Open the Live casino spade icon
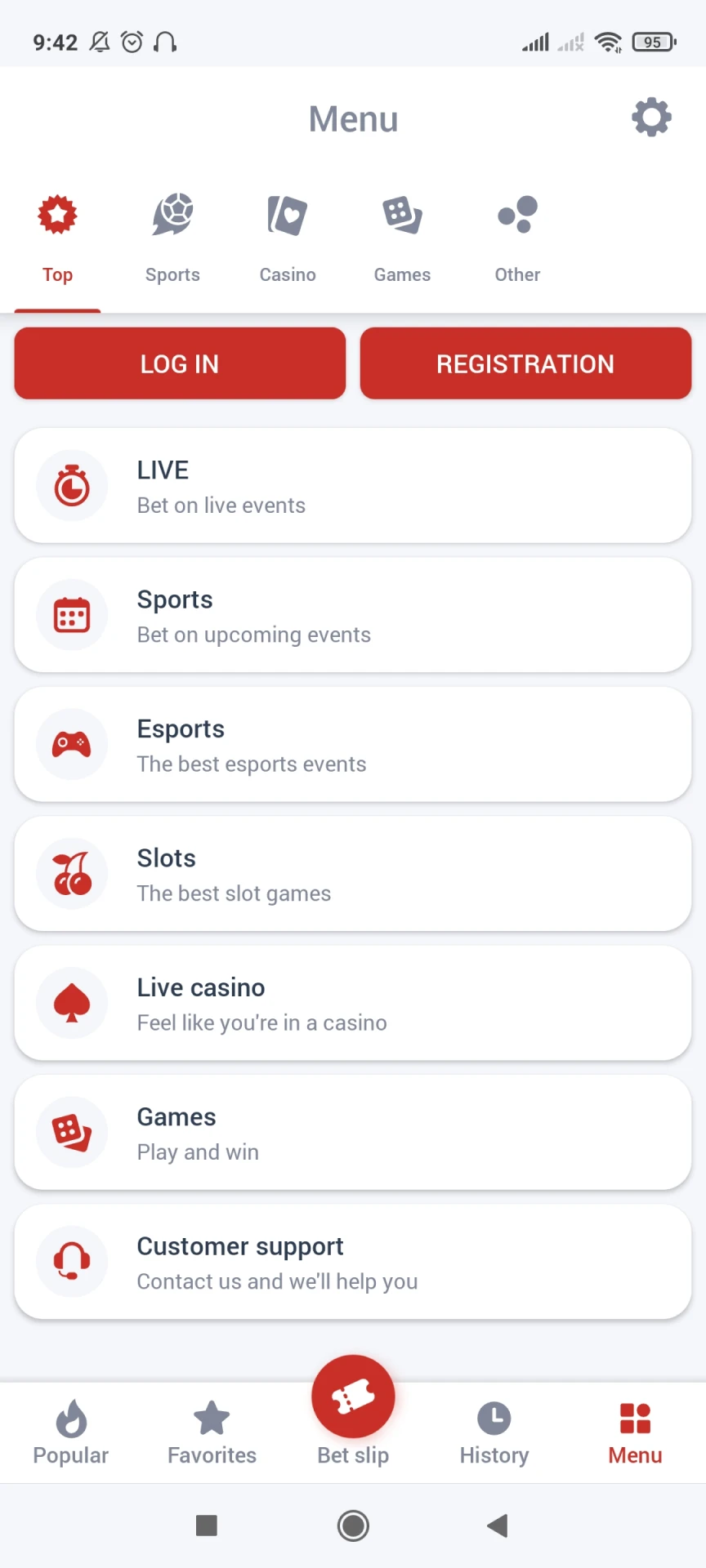The image size is (706, 1568). pyautogui.click(x=72, y=1003)
